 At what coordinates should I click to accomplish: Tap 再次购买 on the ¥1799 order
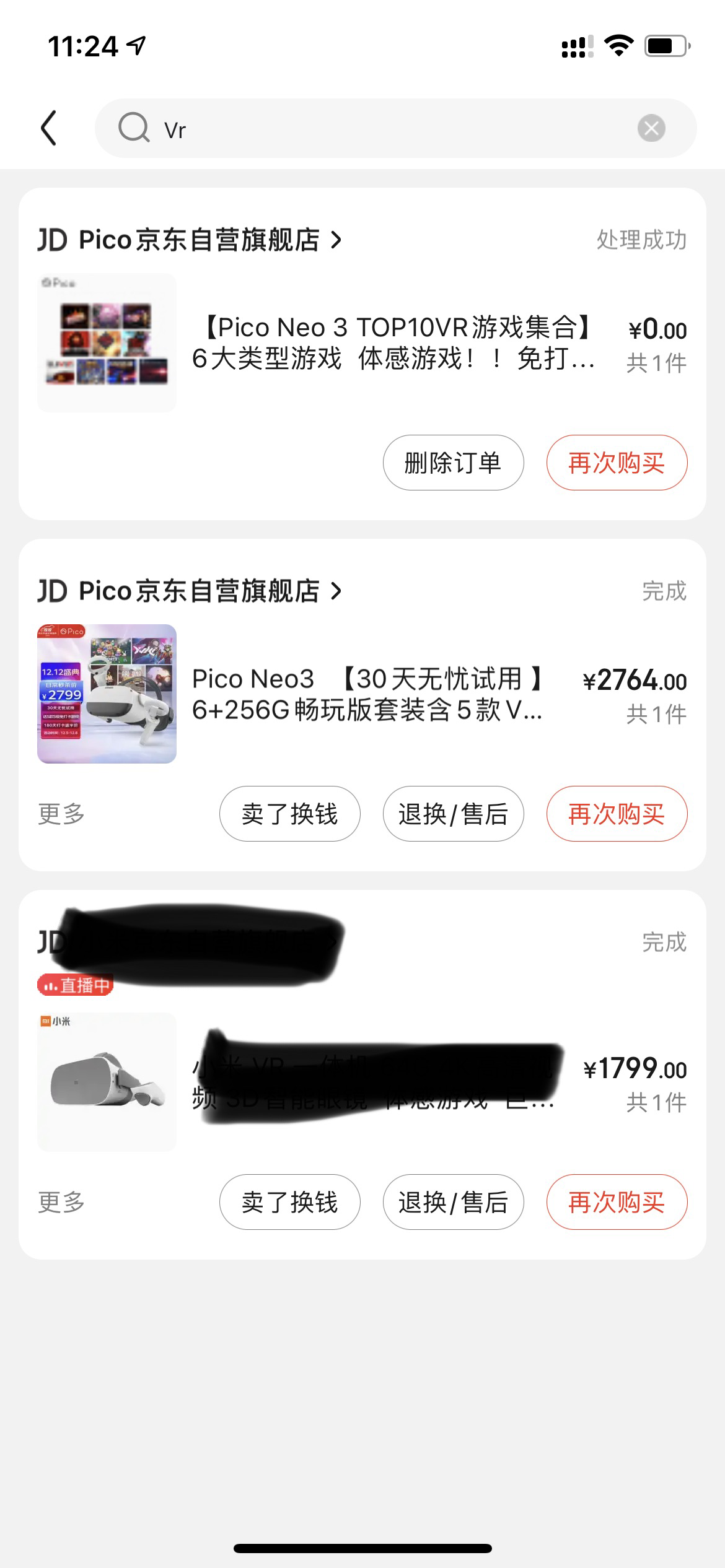(617, 1202)
